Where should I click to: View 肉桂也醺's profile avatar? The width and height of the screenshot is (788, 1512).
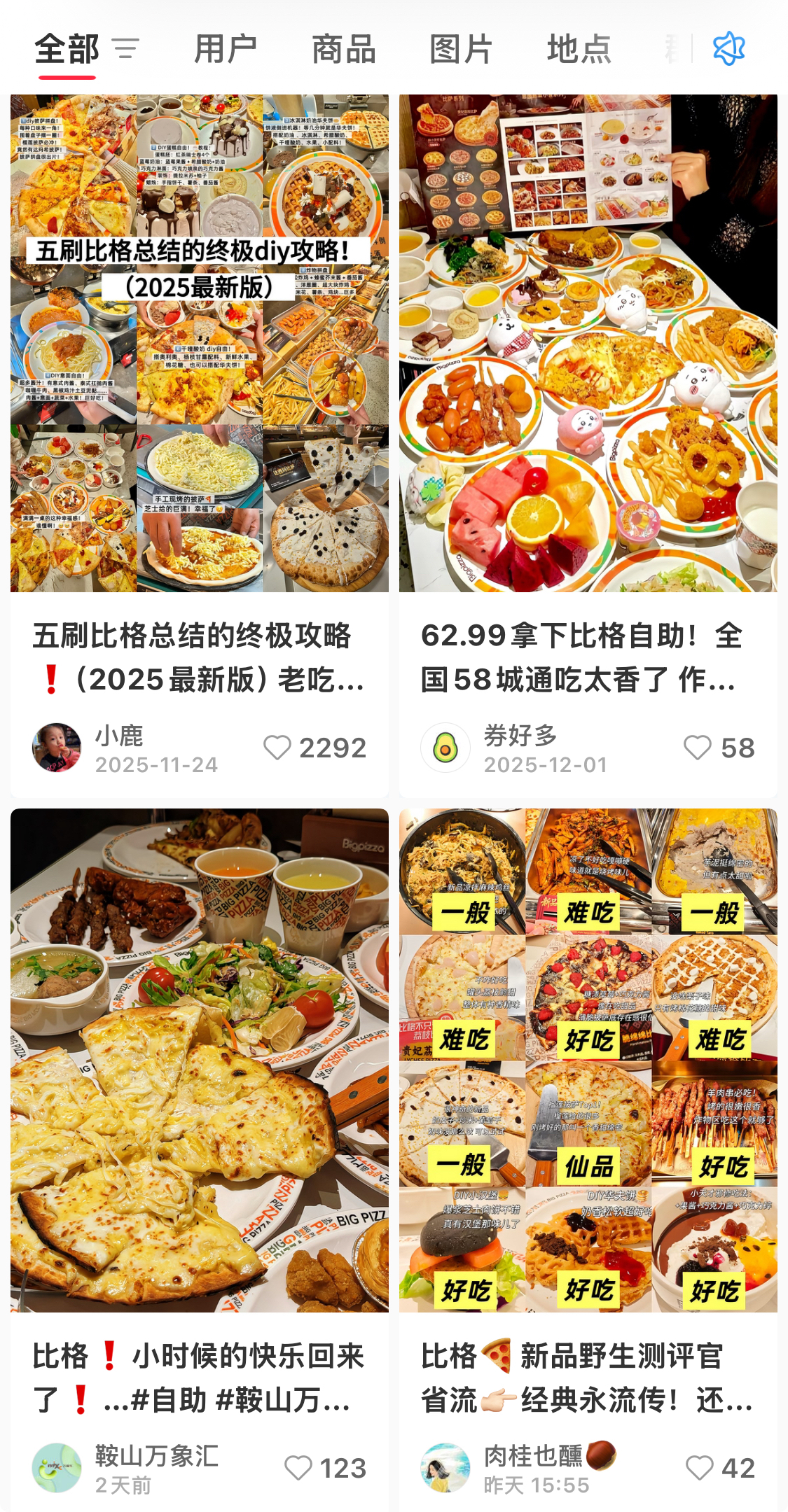coord(445,1468)
